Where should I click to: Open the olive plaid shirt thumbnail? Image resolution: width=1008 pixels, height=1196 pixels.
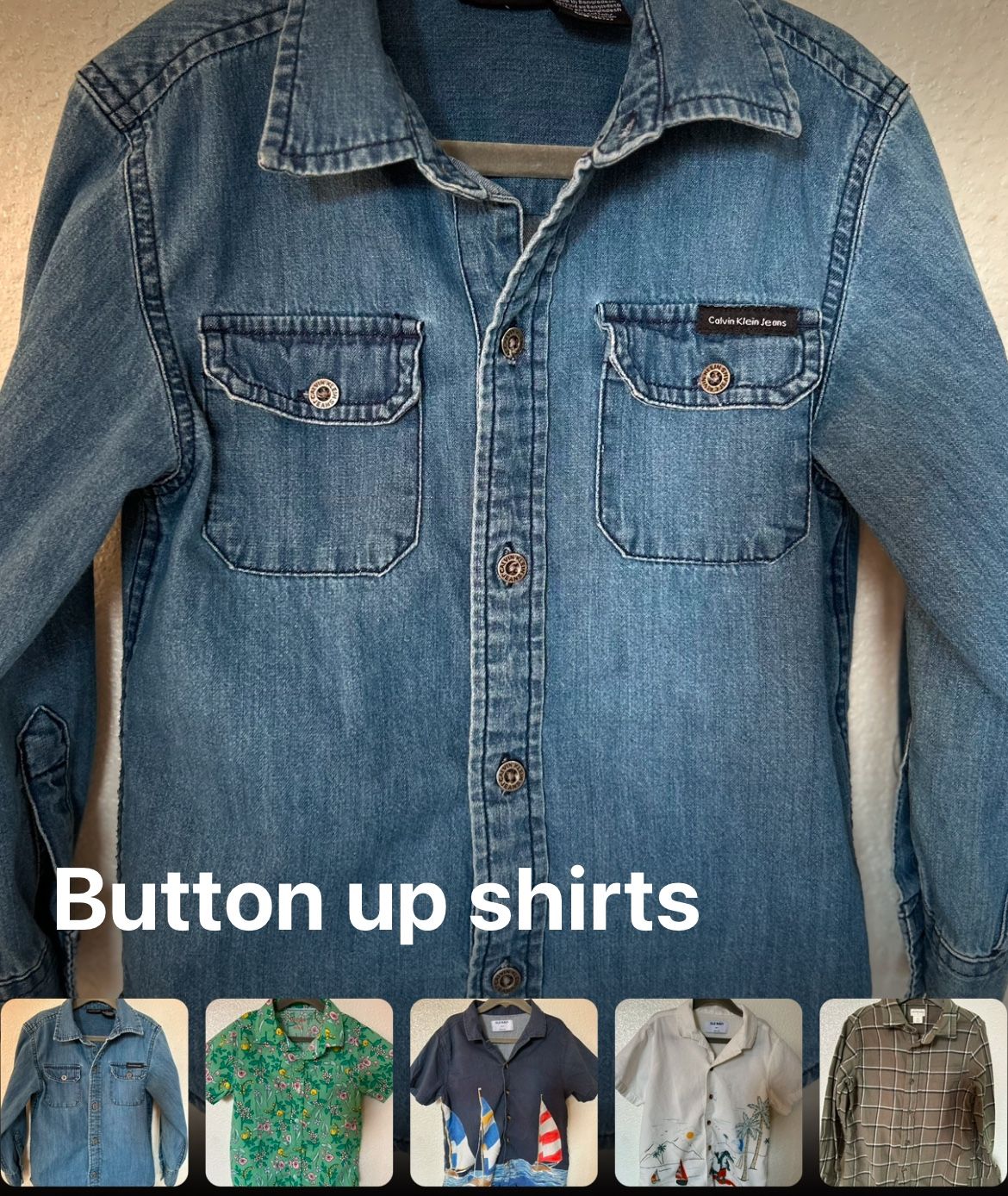click(x=912, y=1091)
